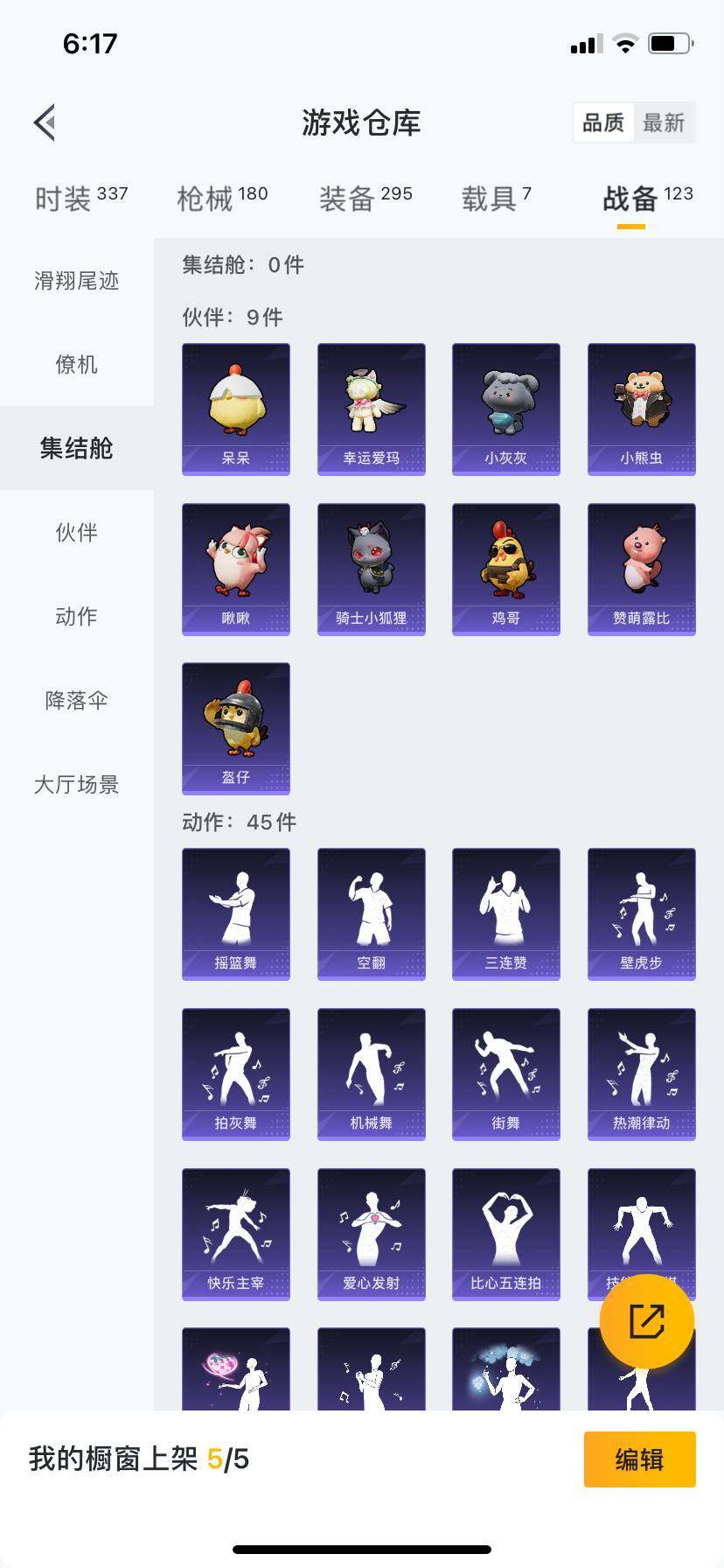Select 降落伞 in the sidebar
The image size is (724, 1568).
[76, 700]
